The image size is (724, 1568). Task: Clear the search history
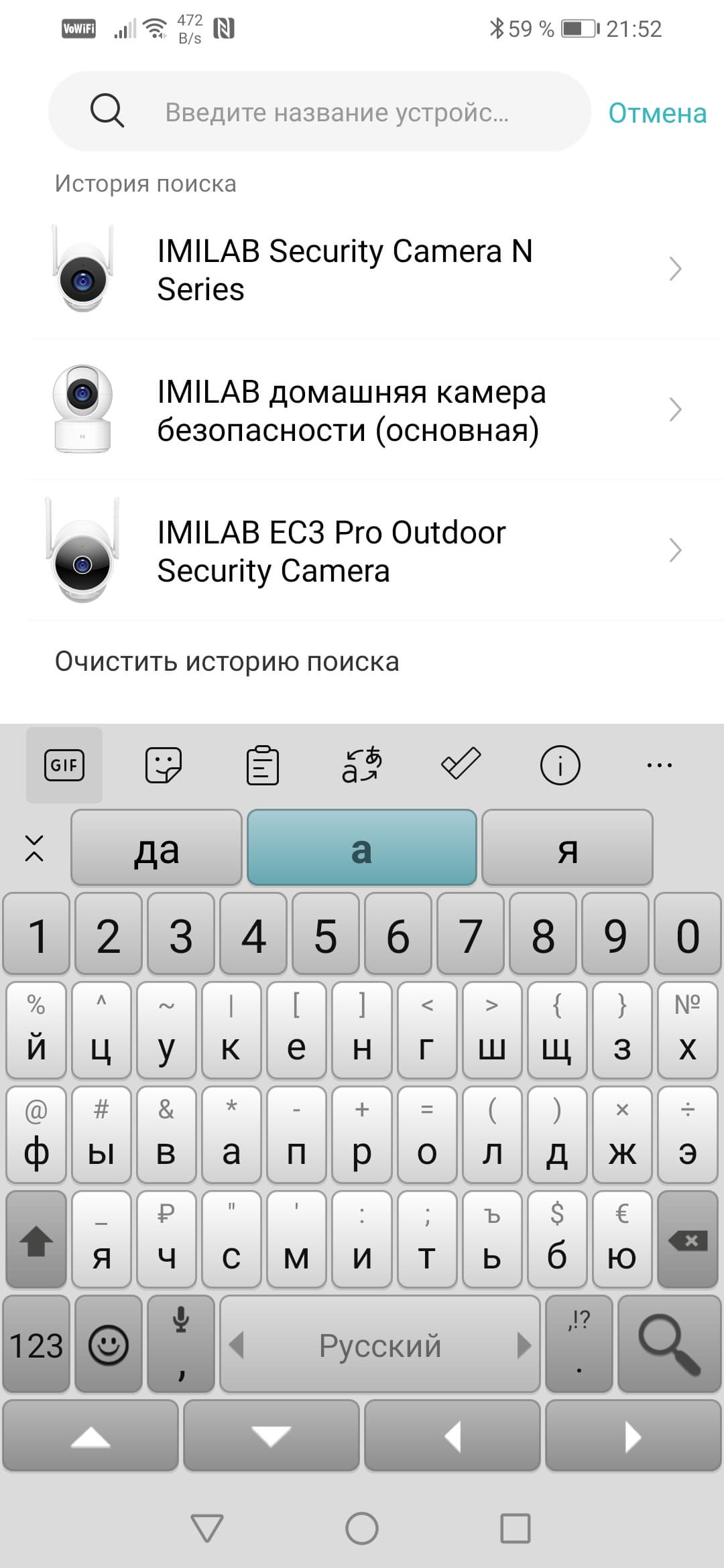point(227,661)
